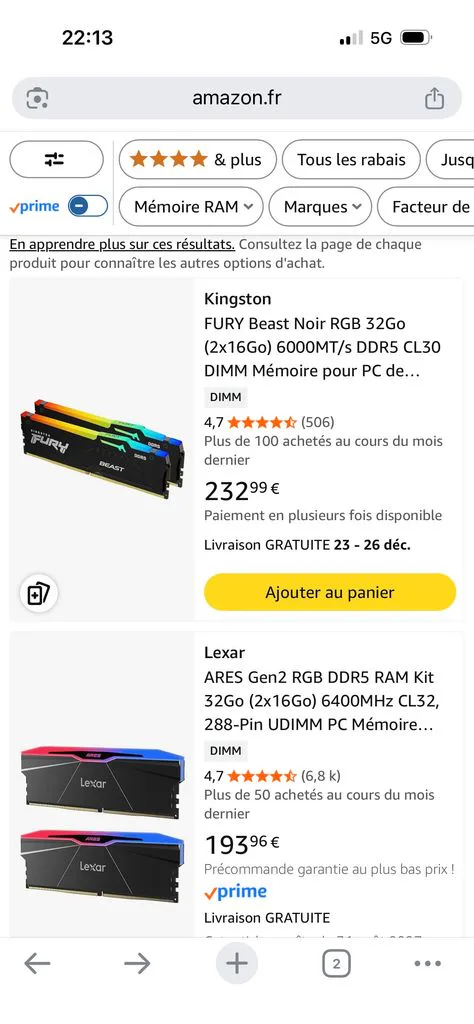Toggle the Prime switch
Image resolution: width=474 pixels, height=1024 pixels.
(x=88, y=207)
